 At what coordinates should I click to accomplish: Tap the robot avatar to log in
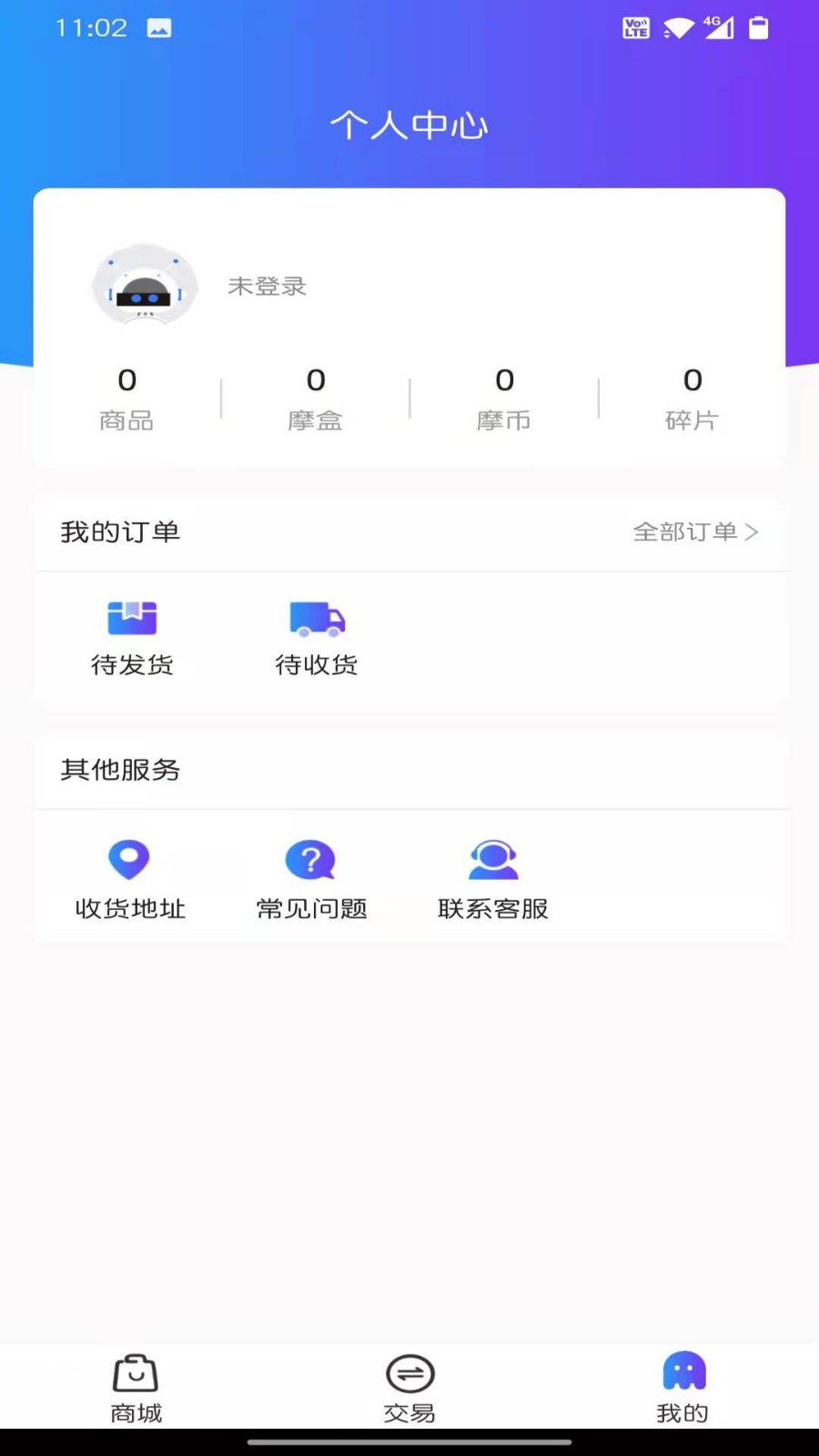pos(145,286)
